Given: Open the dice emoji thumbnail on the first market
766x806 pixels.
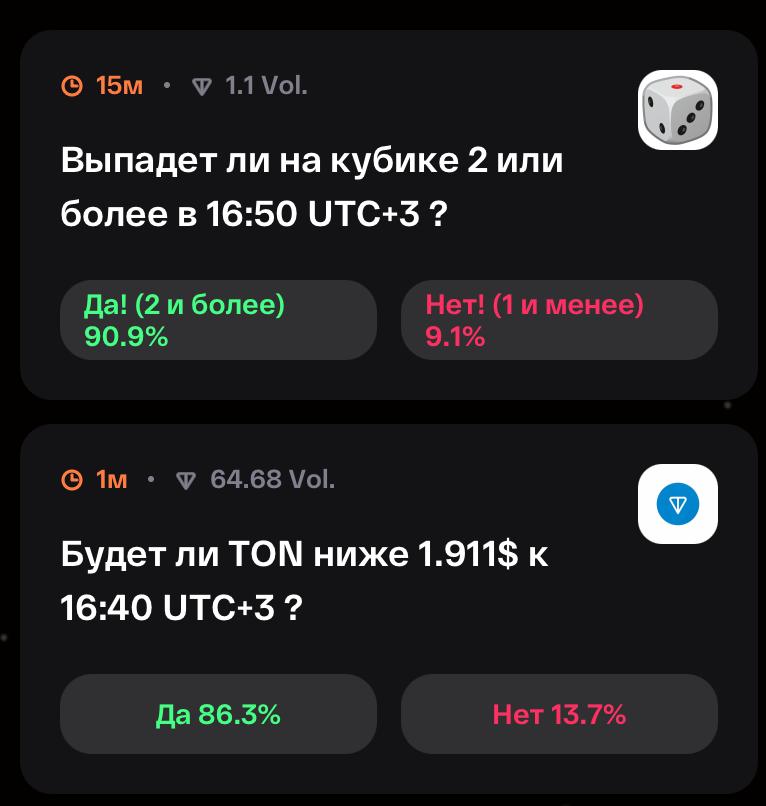Looking at the screenshot, I should (x=678, y=109).
